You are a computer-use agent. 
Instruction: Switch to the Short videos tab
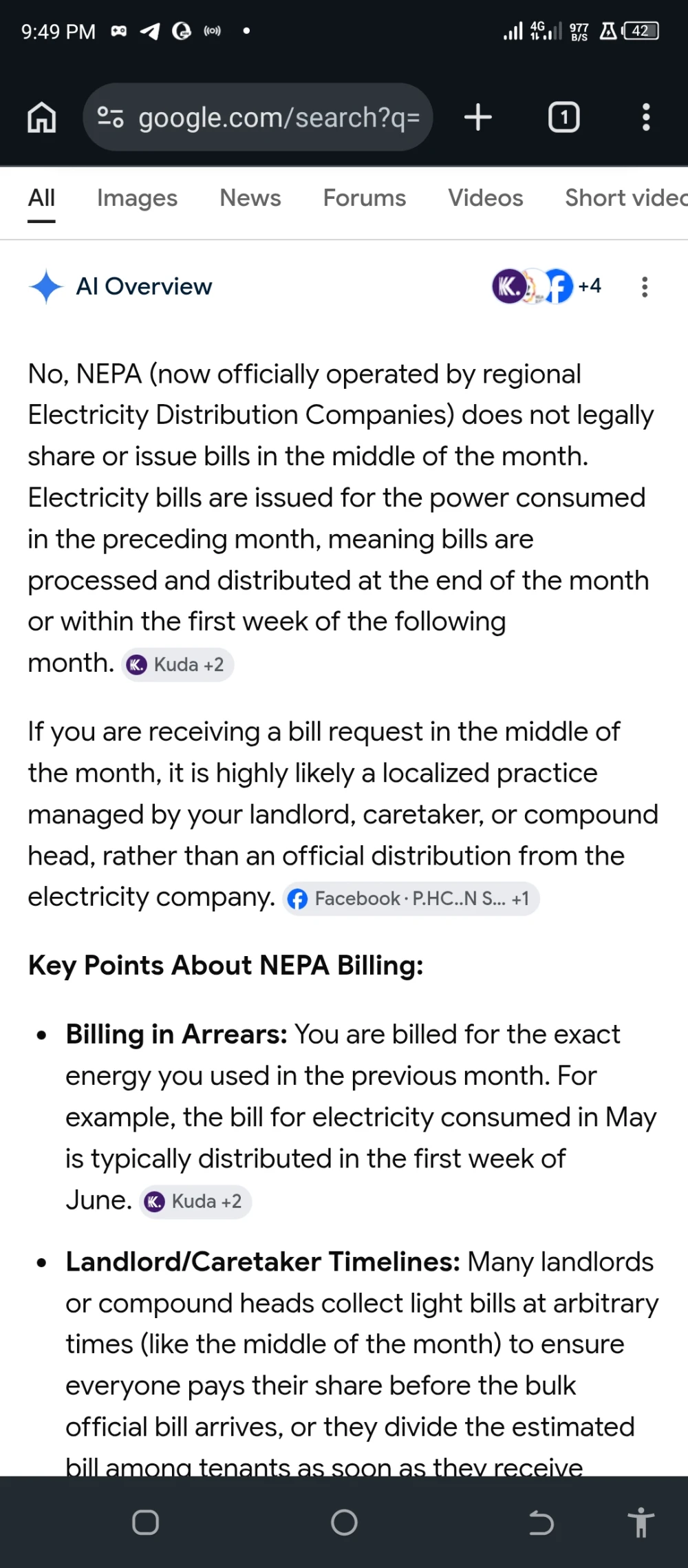tap(626, 198)
